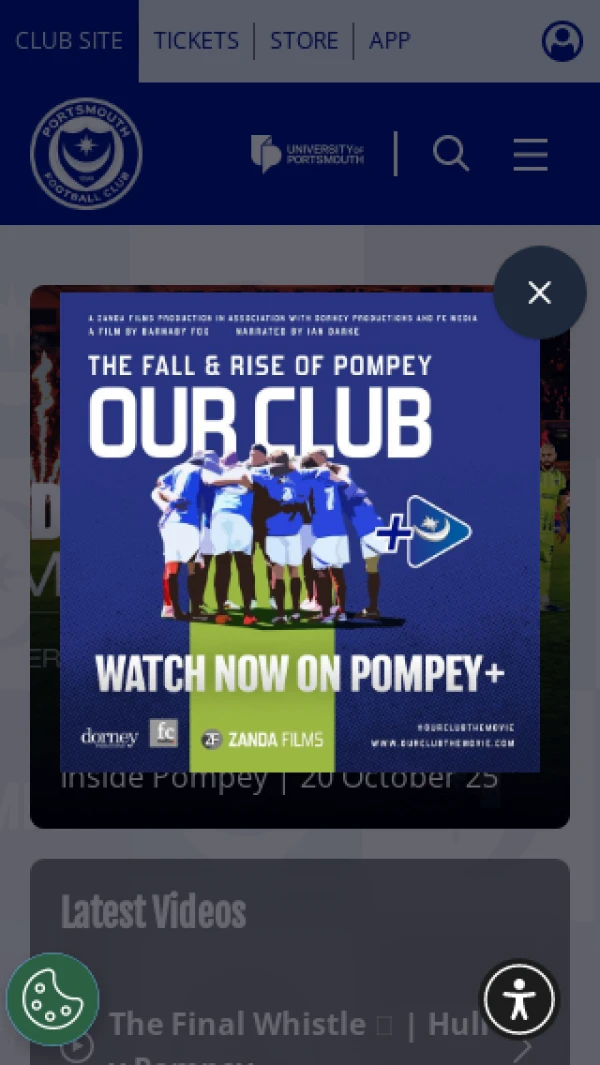600x1065 pixels.
Task: Go to the Store
Action: (304, 41)
